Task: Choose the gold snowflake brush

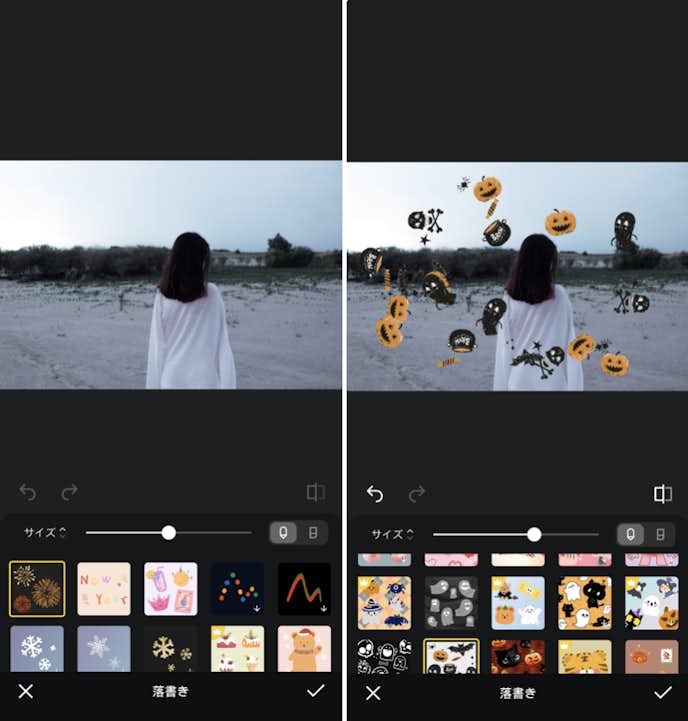Action: [x=170, y=648]
